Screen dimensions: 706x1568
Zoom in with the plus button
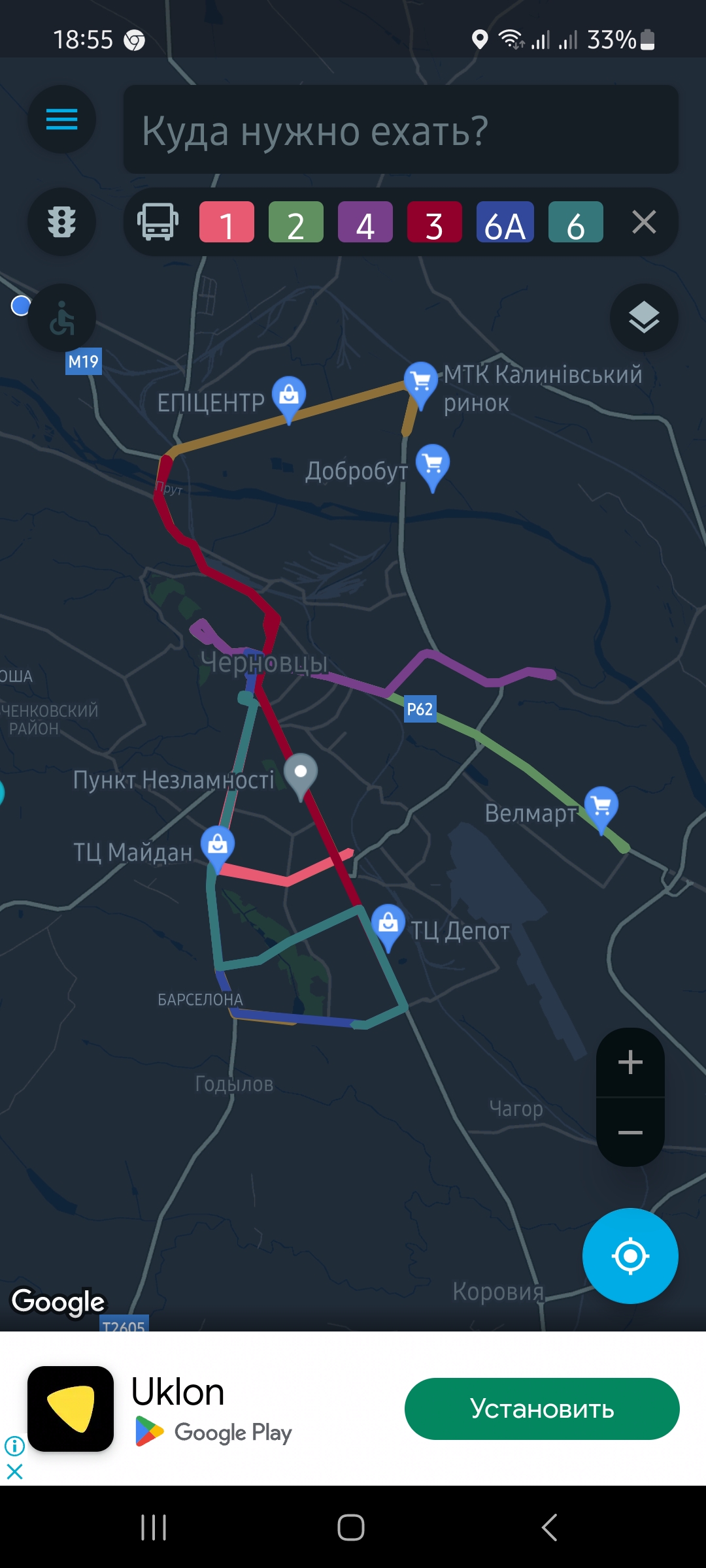pyautogui.click(x=630, y=1062)
